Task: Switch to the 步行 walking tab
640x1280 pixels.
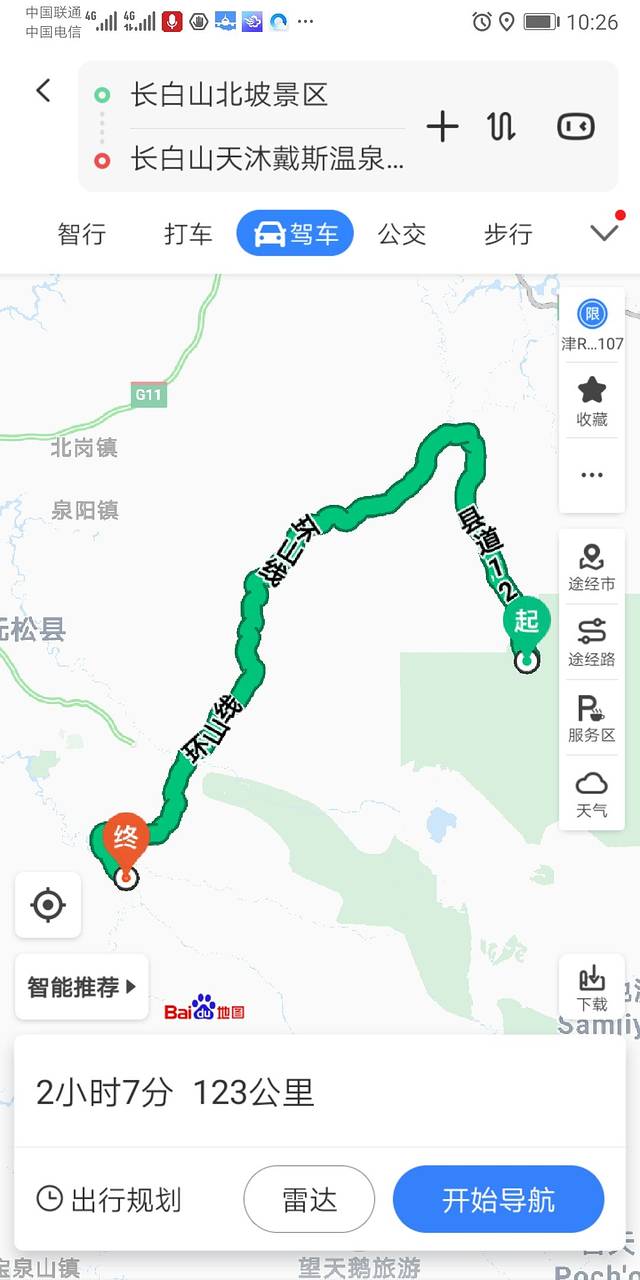Action: (x=508, y=234)
